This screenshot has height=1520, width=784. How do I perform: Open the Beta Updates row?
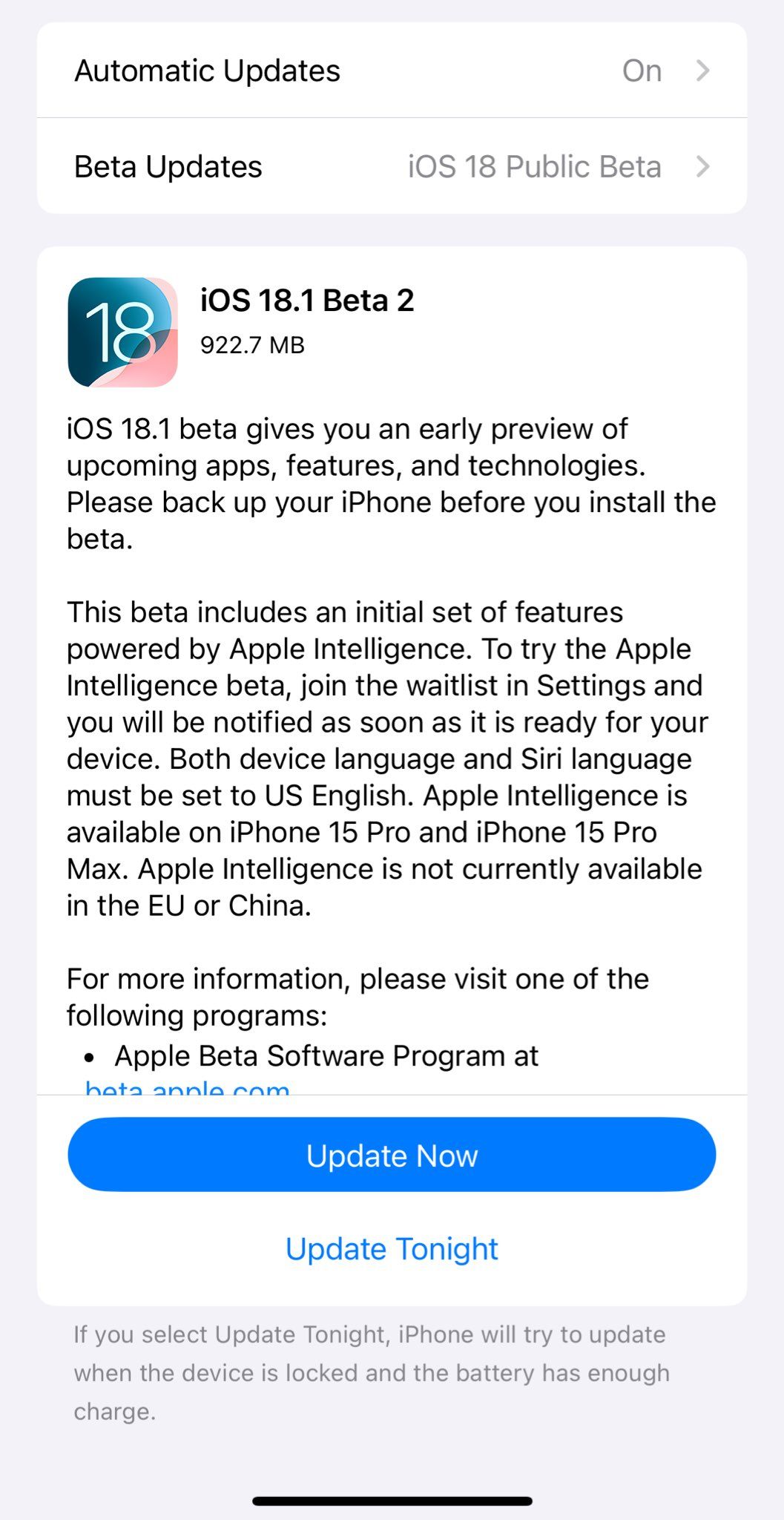[x=392, y=166]
